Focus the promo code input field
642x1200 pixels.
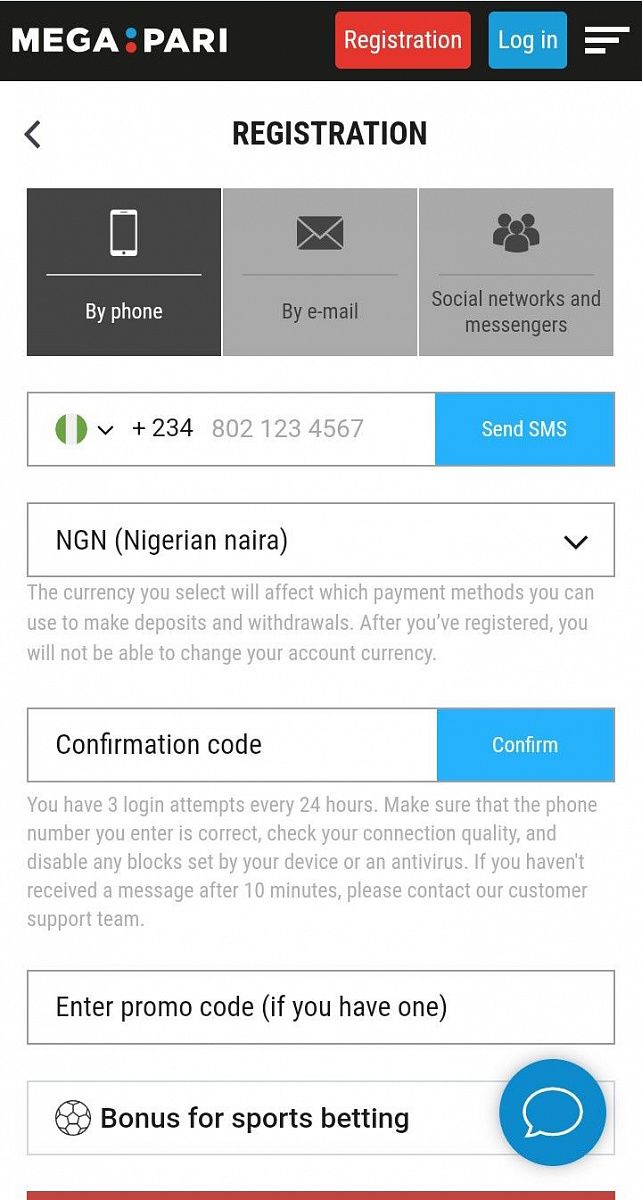click(x=320, y=1007)
